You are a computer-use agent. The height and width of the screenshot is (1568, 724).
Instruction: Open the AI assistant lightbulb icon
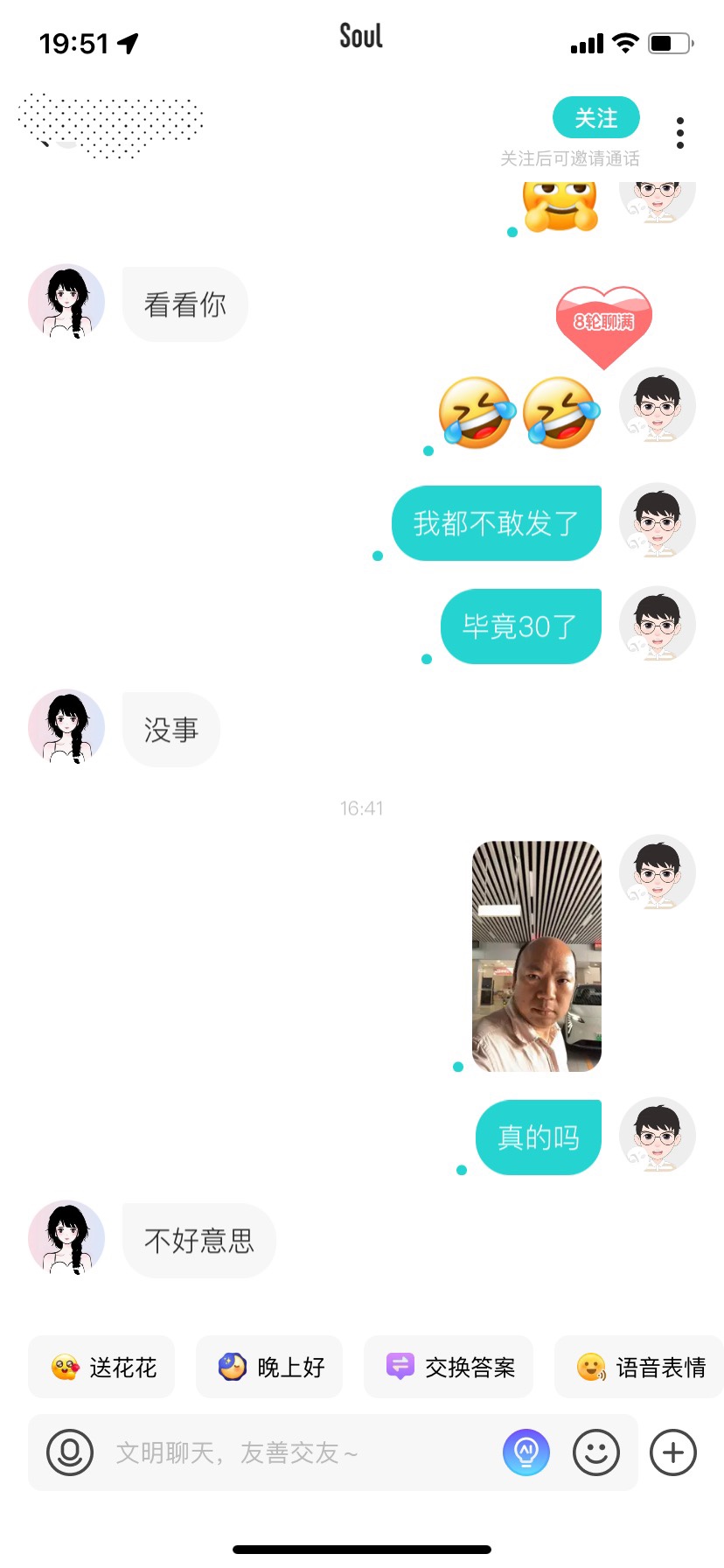[x=526, y=1452]
